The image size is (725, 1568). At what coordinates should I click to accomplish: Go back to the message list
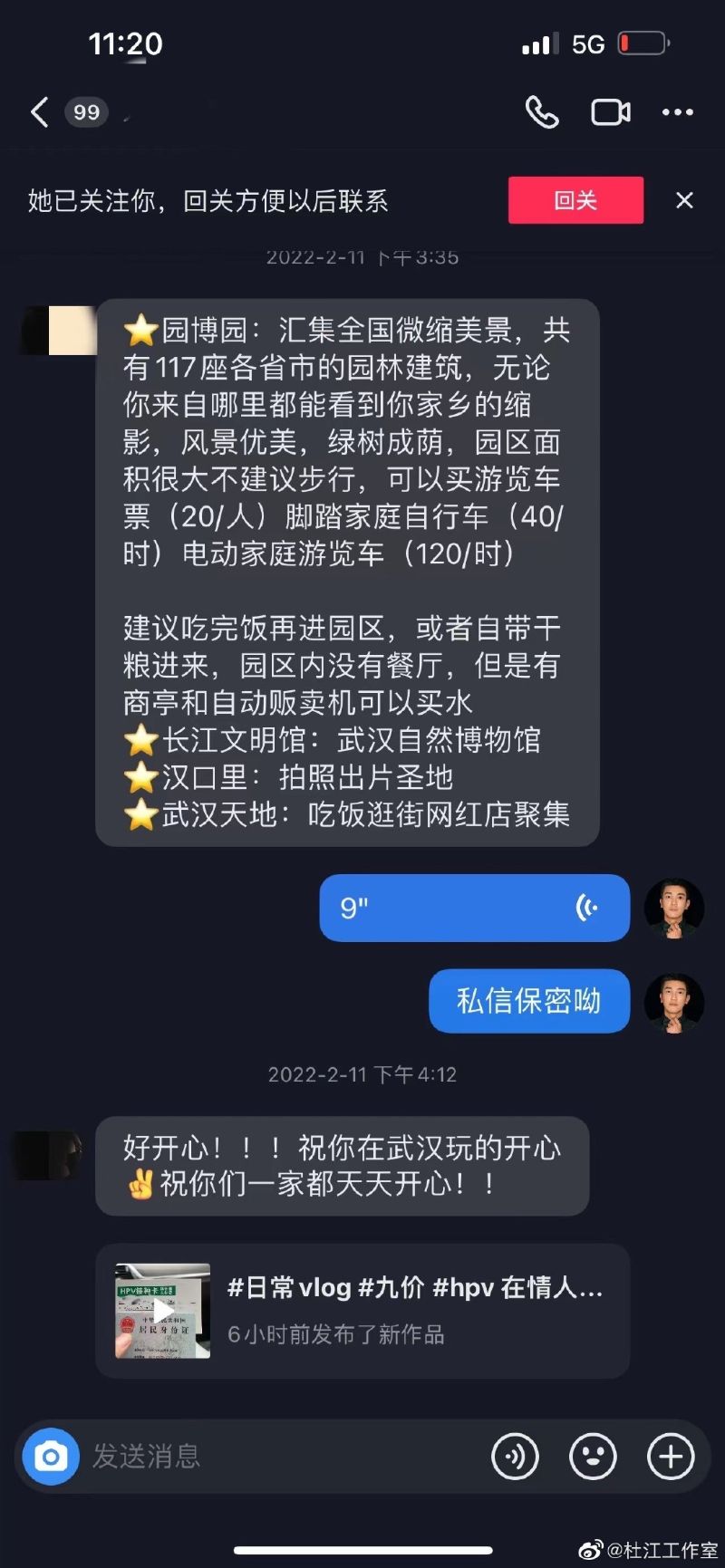(40, 112)
